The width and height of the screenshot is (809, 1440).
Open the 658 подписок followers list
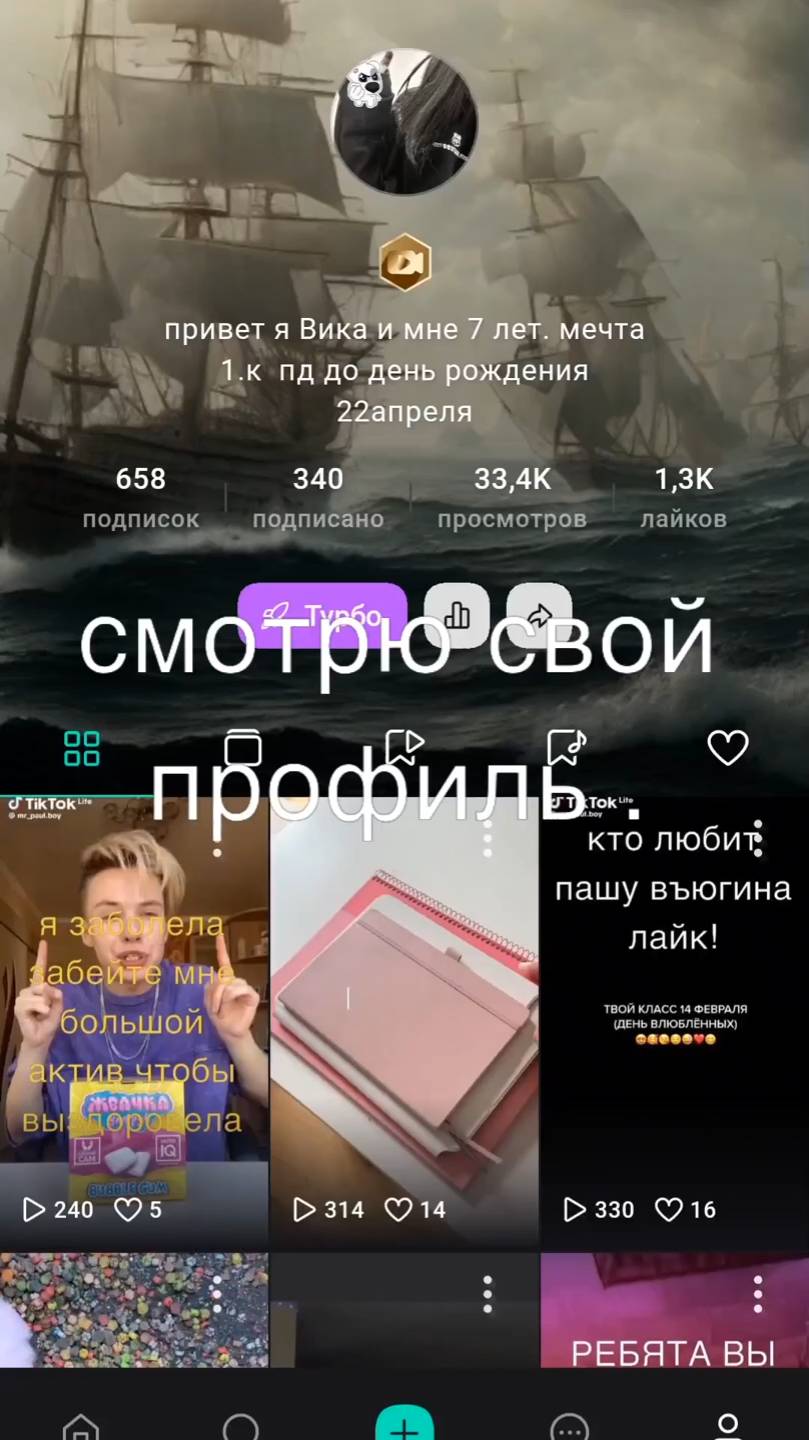pos(140,497)
